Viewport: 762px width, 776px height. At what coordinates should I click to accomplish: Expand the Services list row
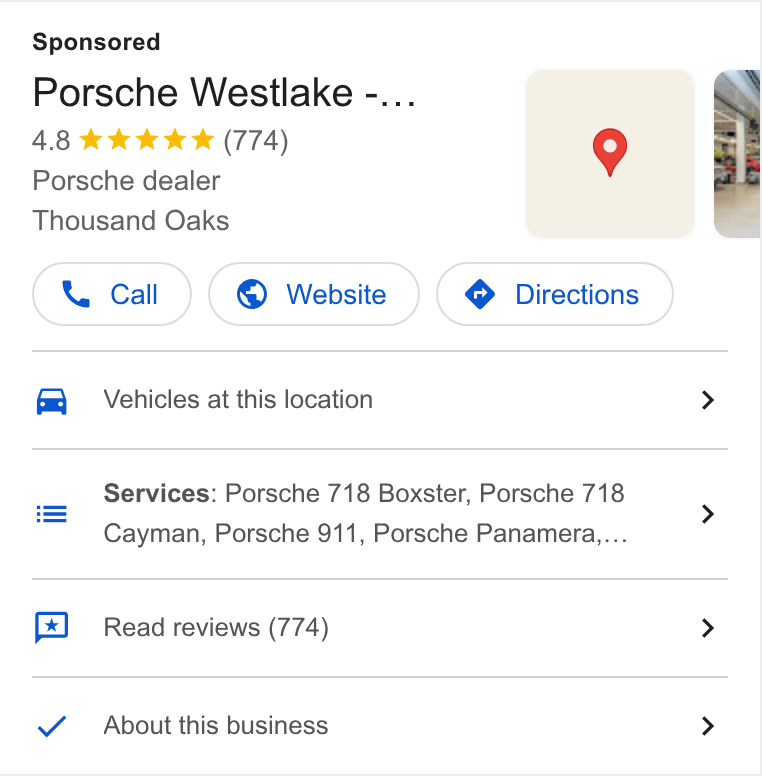[380, 514]
